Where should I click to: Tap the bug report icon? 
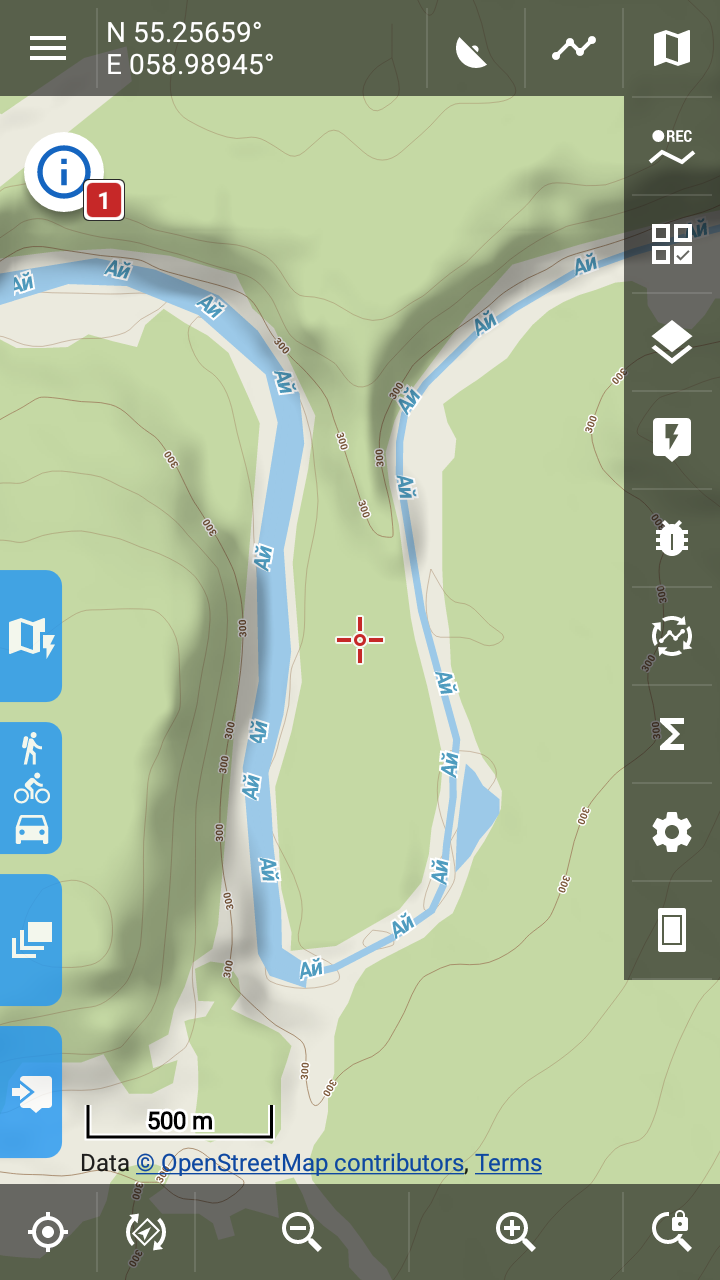(x=672, y=538)
